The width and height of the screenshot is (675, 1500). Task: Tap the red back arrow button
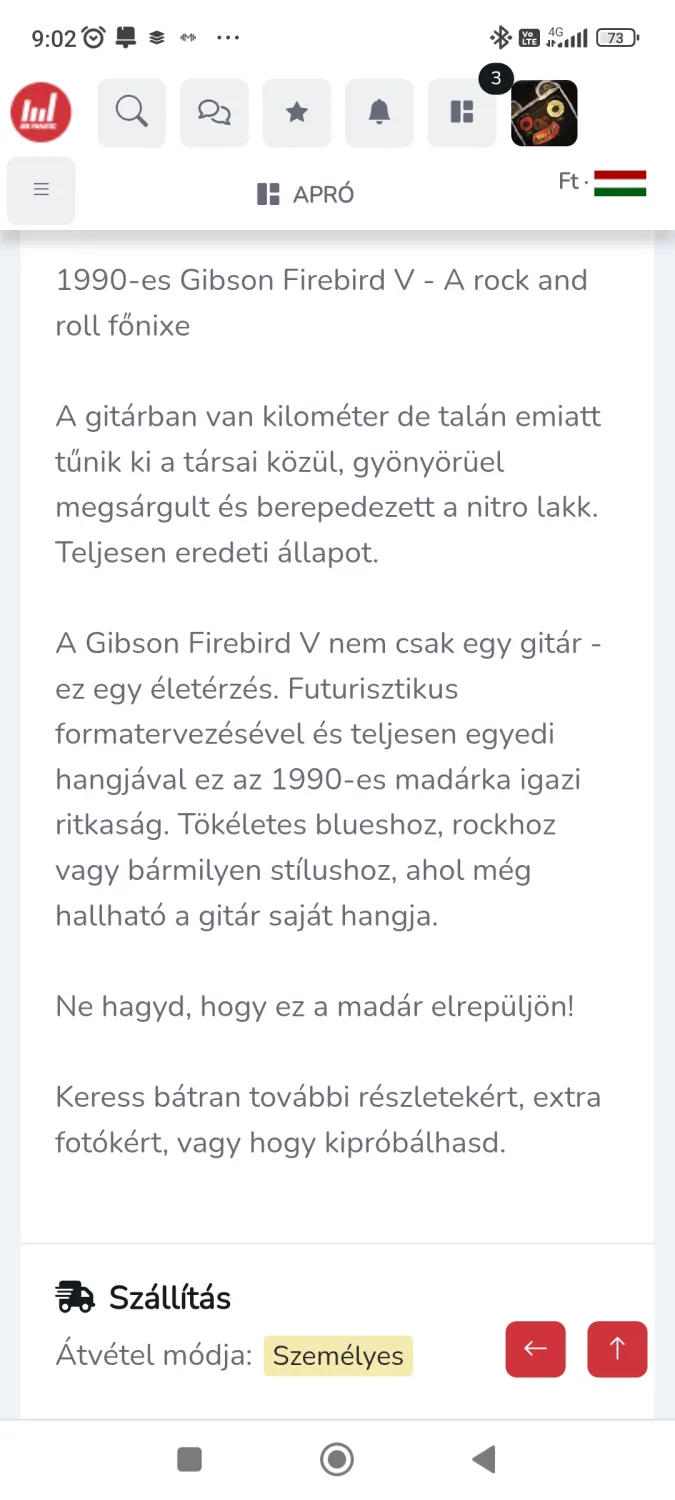pyautogui.click(x=536, y=1349)
